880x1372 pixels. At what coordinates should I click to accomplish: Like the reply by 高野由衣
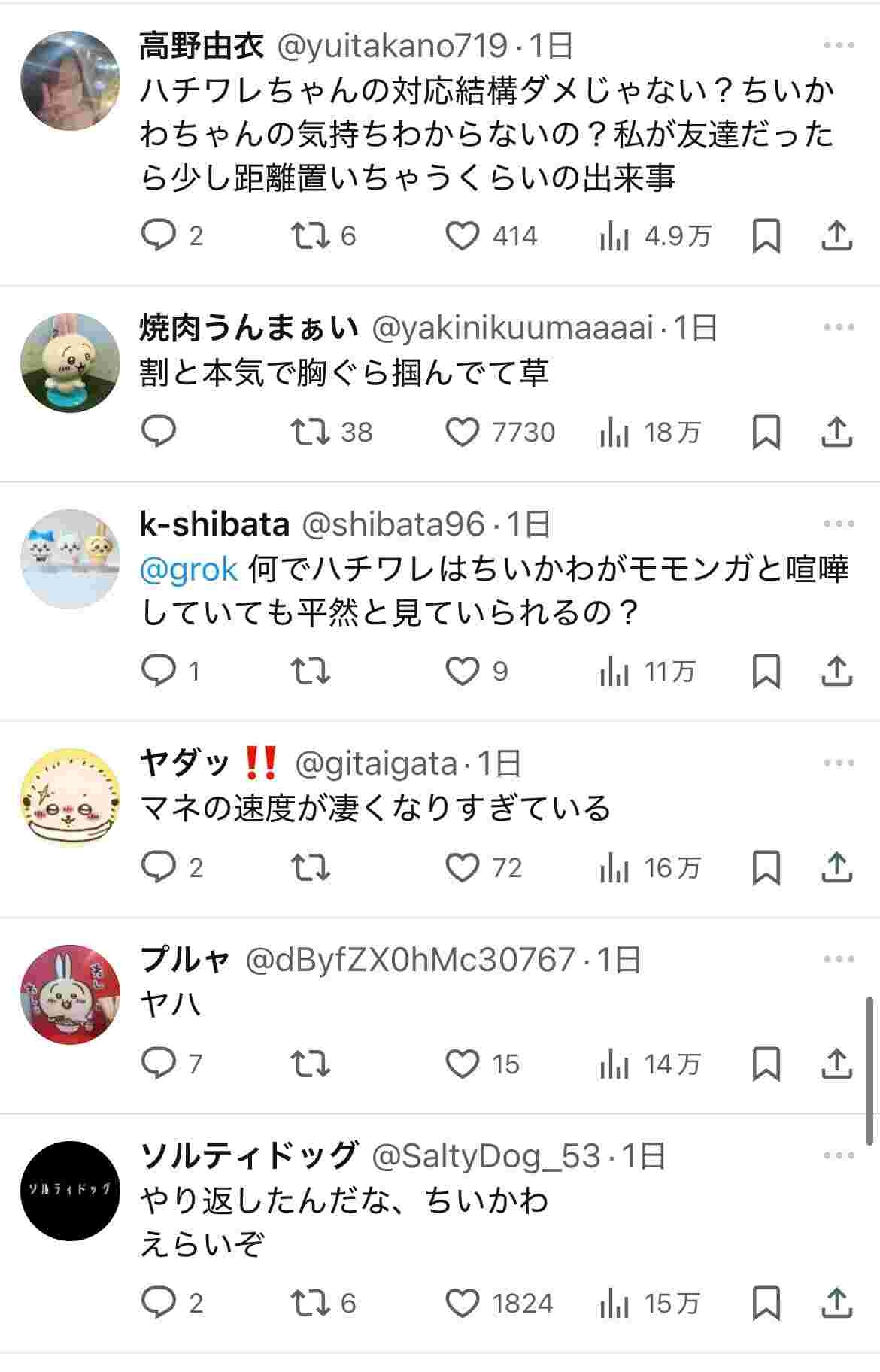[x=463, y=236]
